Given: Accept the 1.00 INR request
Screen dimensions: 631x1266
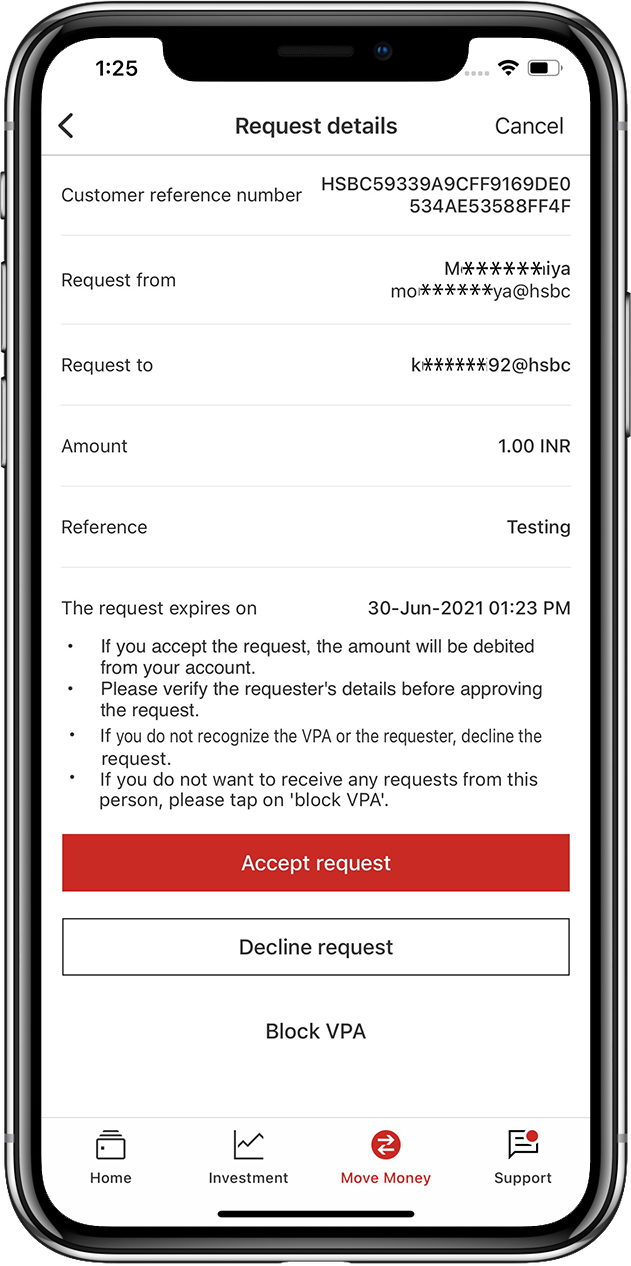Looking at the screenshot, I should (x=316, y=863).
